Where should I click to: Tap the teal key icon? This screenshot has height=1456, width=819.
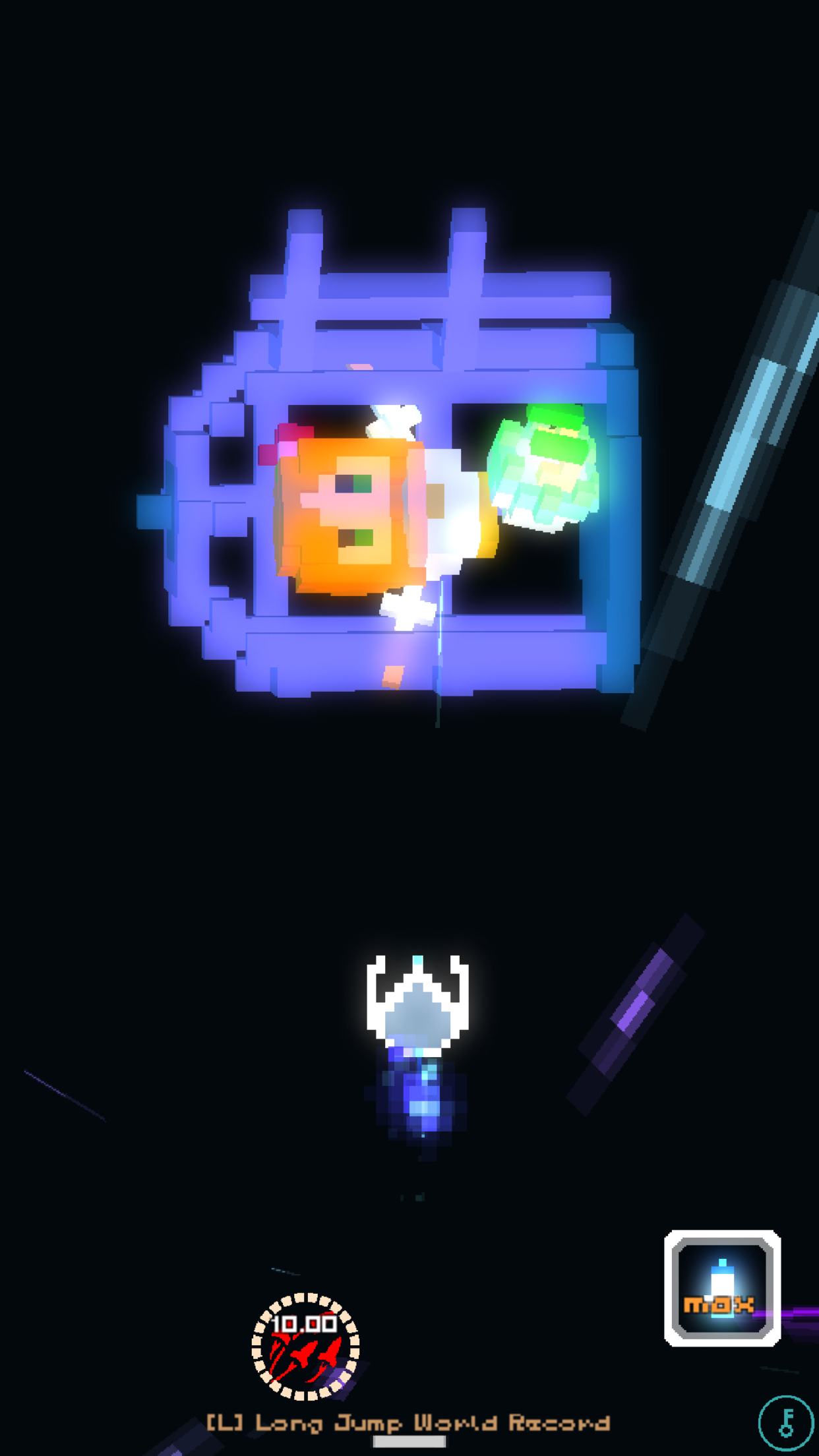[785, 1422]
